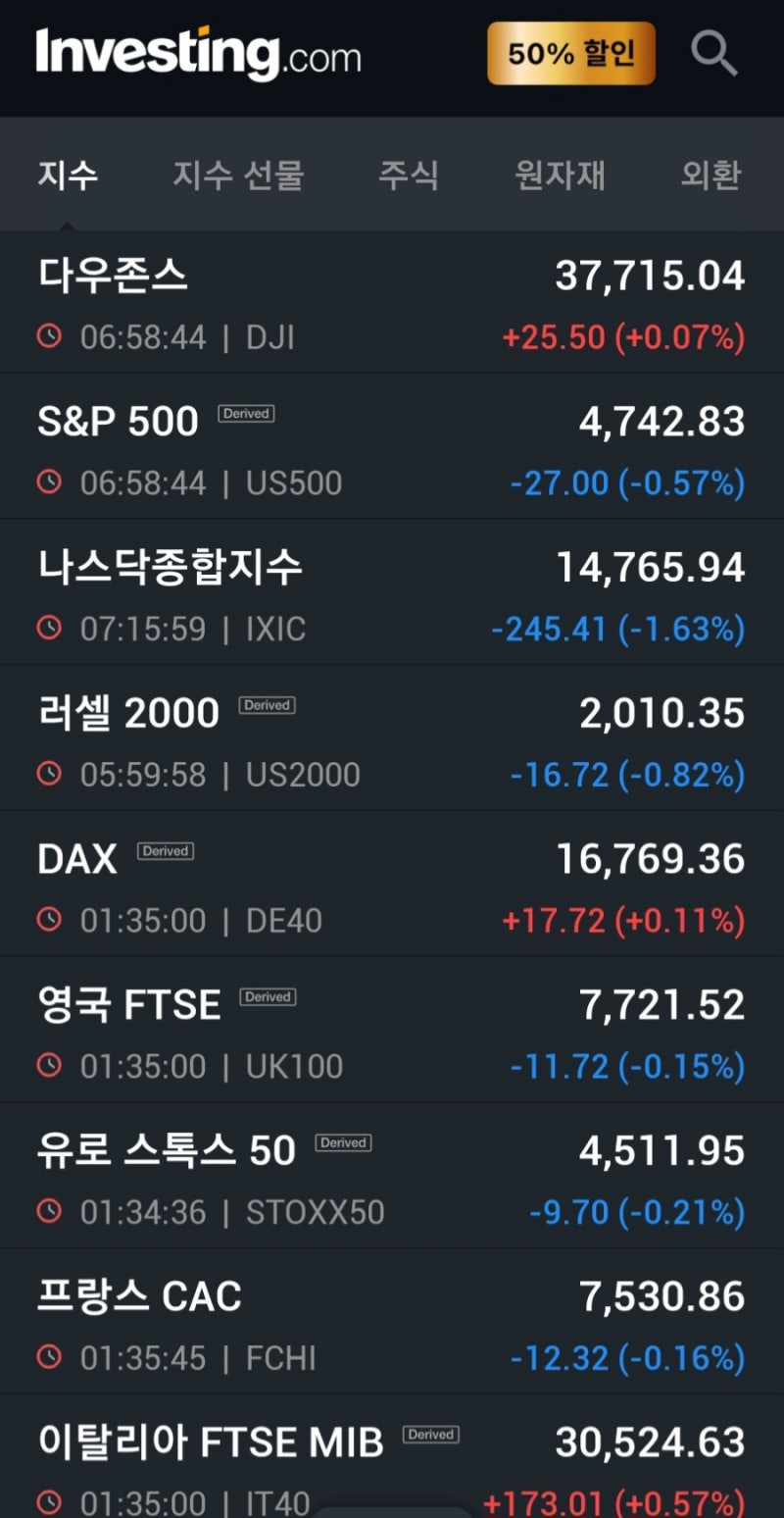Click the clock icon beside US2000
784x1518 pixels.
(50, 775)
